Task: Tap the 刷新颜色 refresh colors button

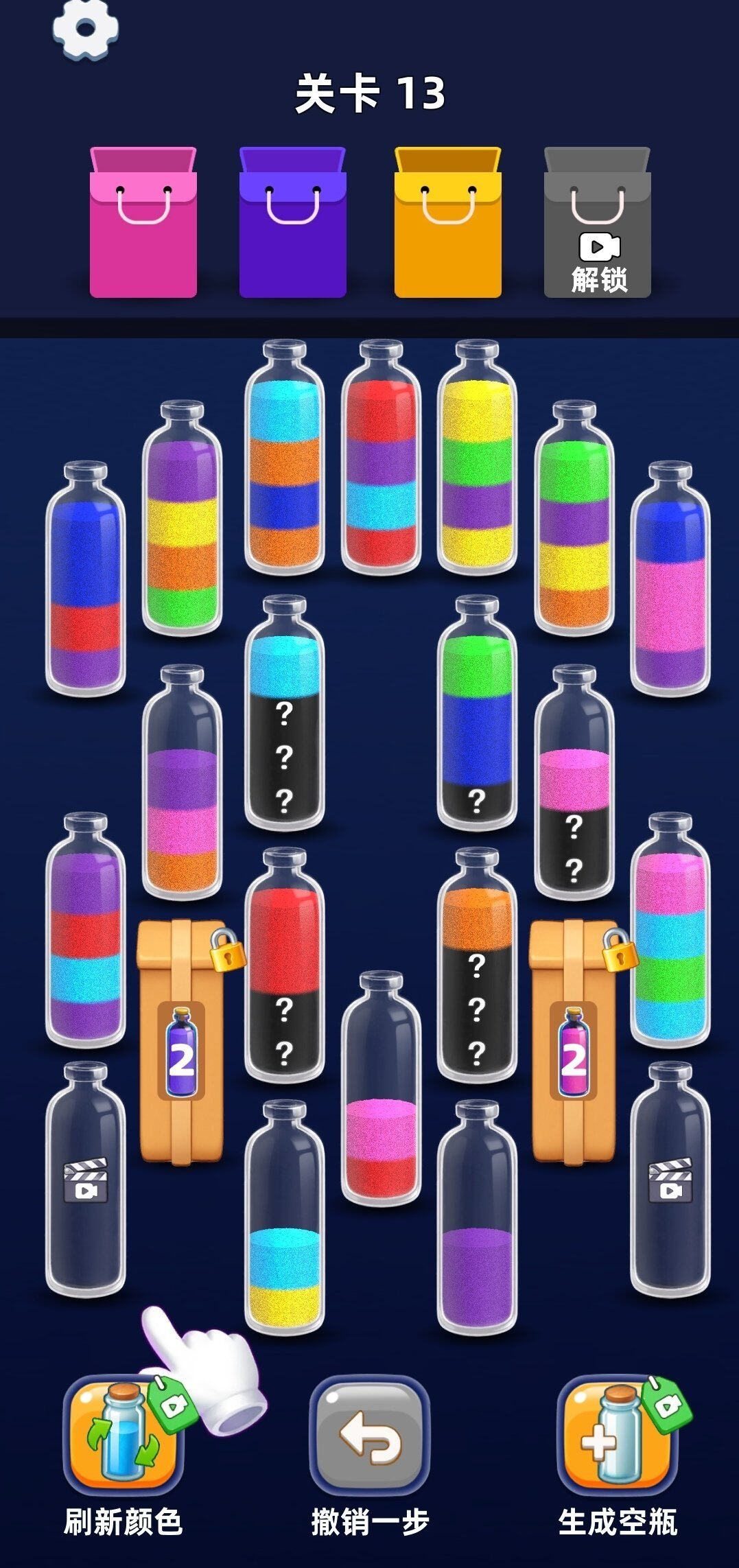Action: [x=124, y=1438]
